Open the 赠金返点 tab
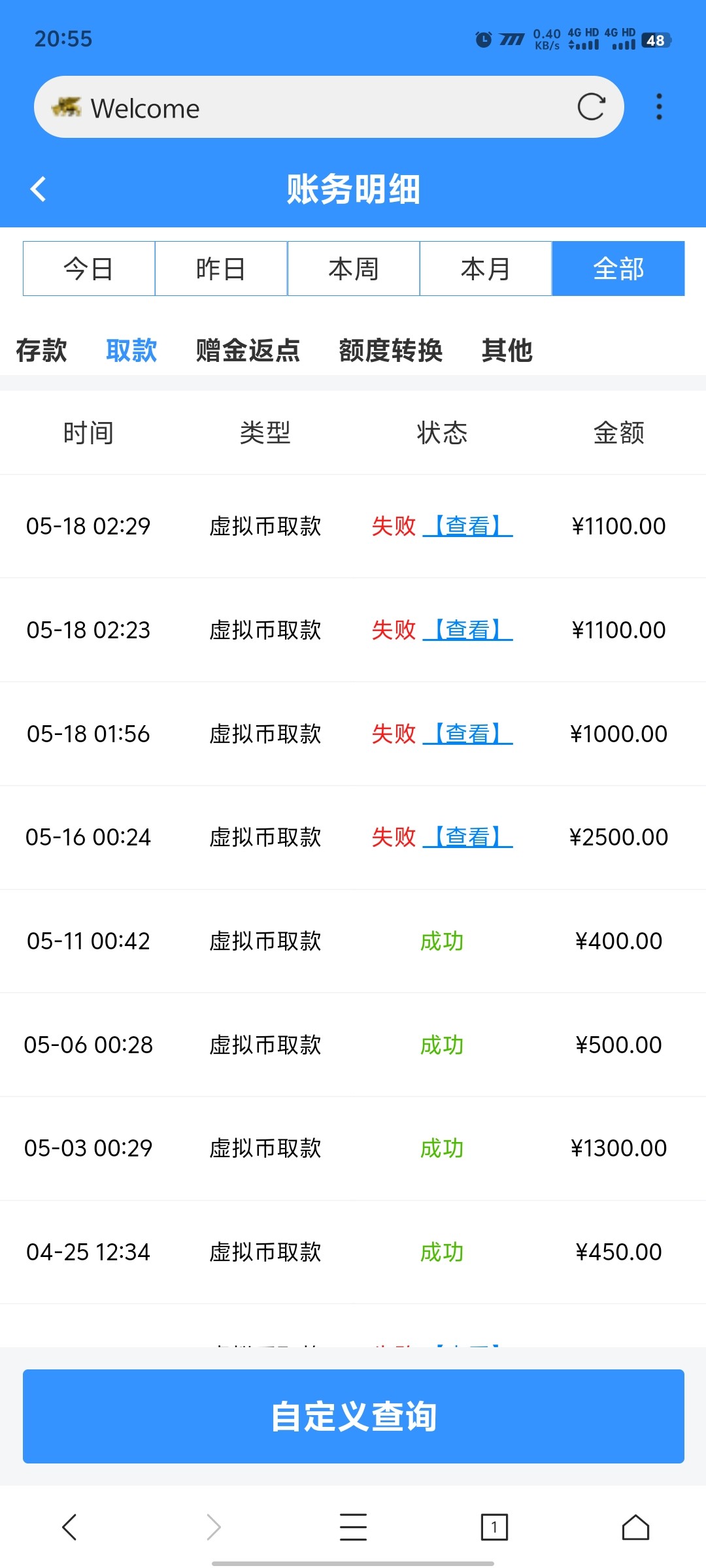This screenshot has height=1568, width=706. click(x=248, y=350)
